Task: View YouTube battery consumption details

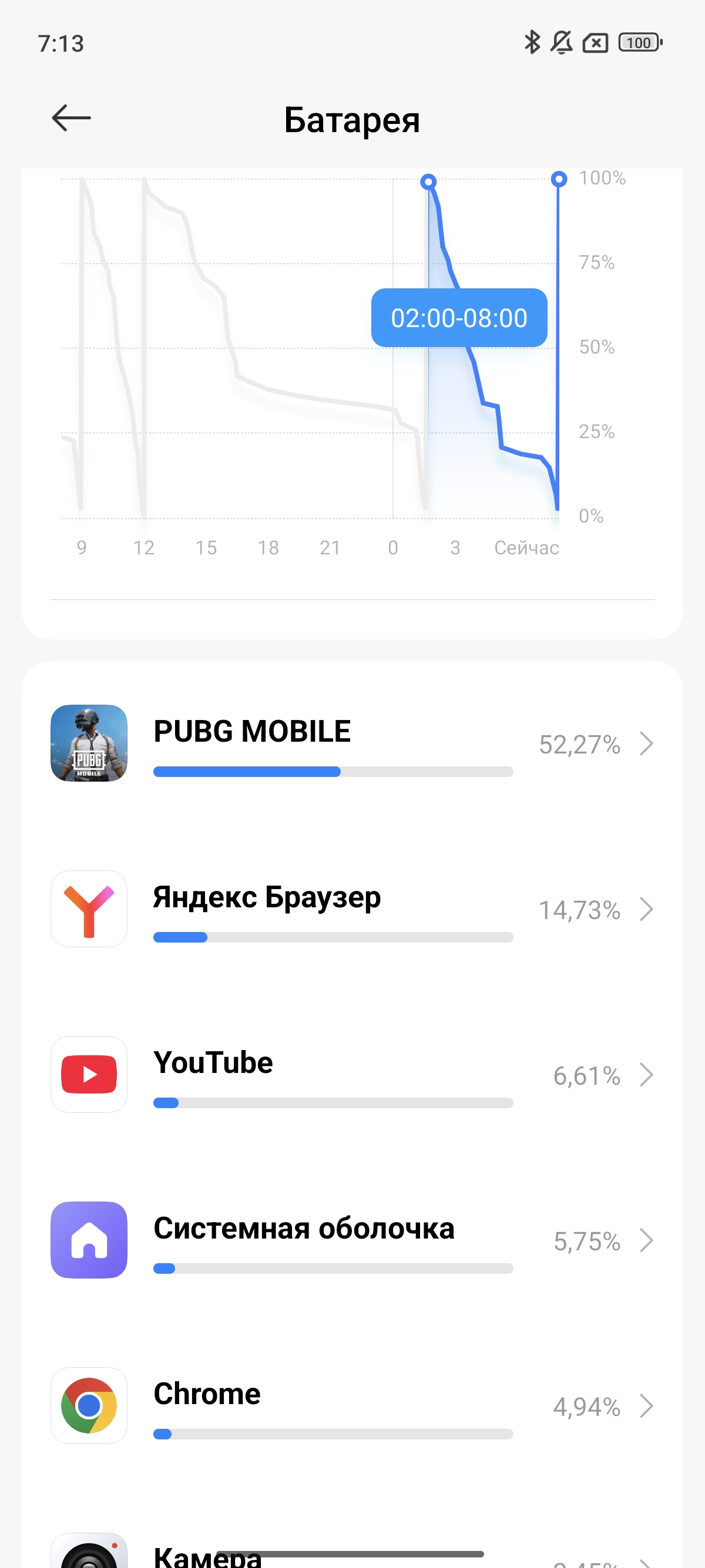Action: tap(352, 1075)
